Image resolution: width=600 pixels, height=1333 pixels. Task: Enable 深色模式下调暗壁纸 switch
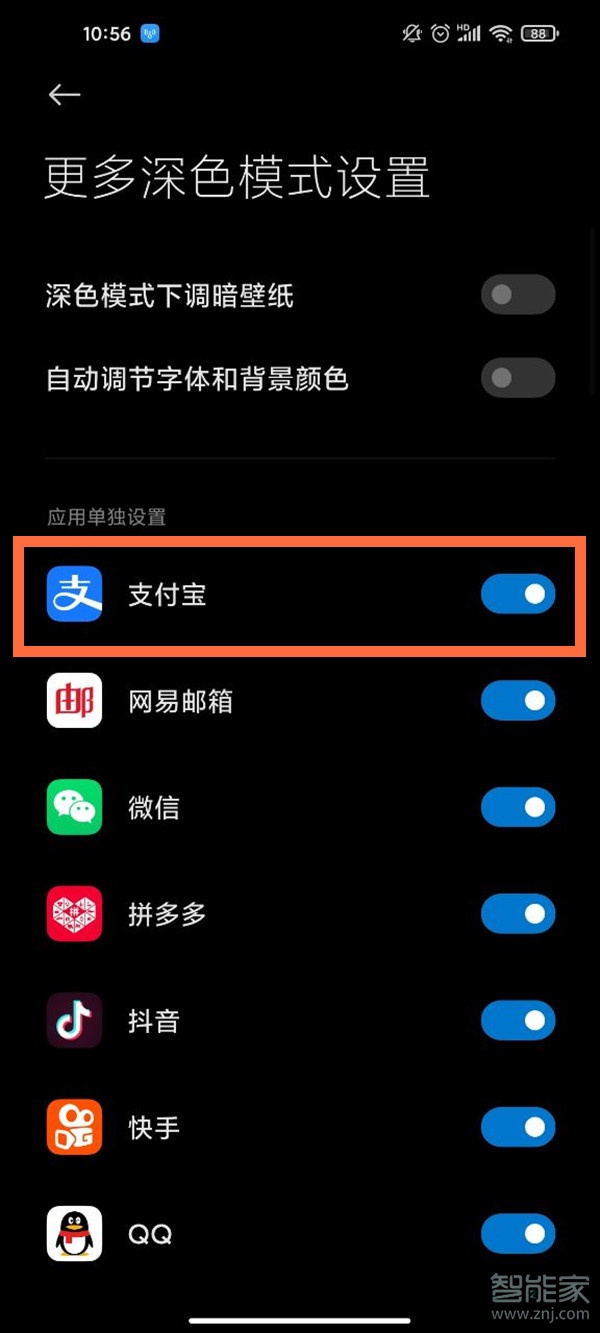pyautogui.click(x=517, y=295)
